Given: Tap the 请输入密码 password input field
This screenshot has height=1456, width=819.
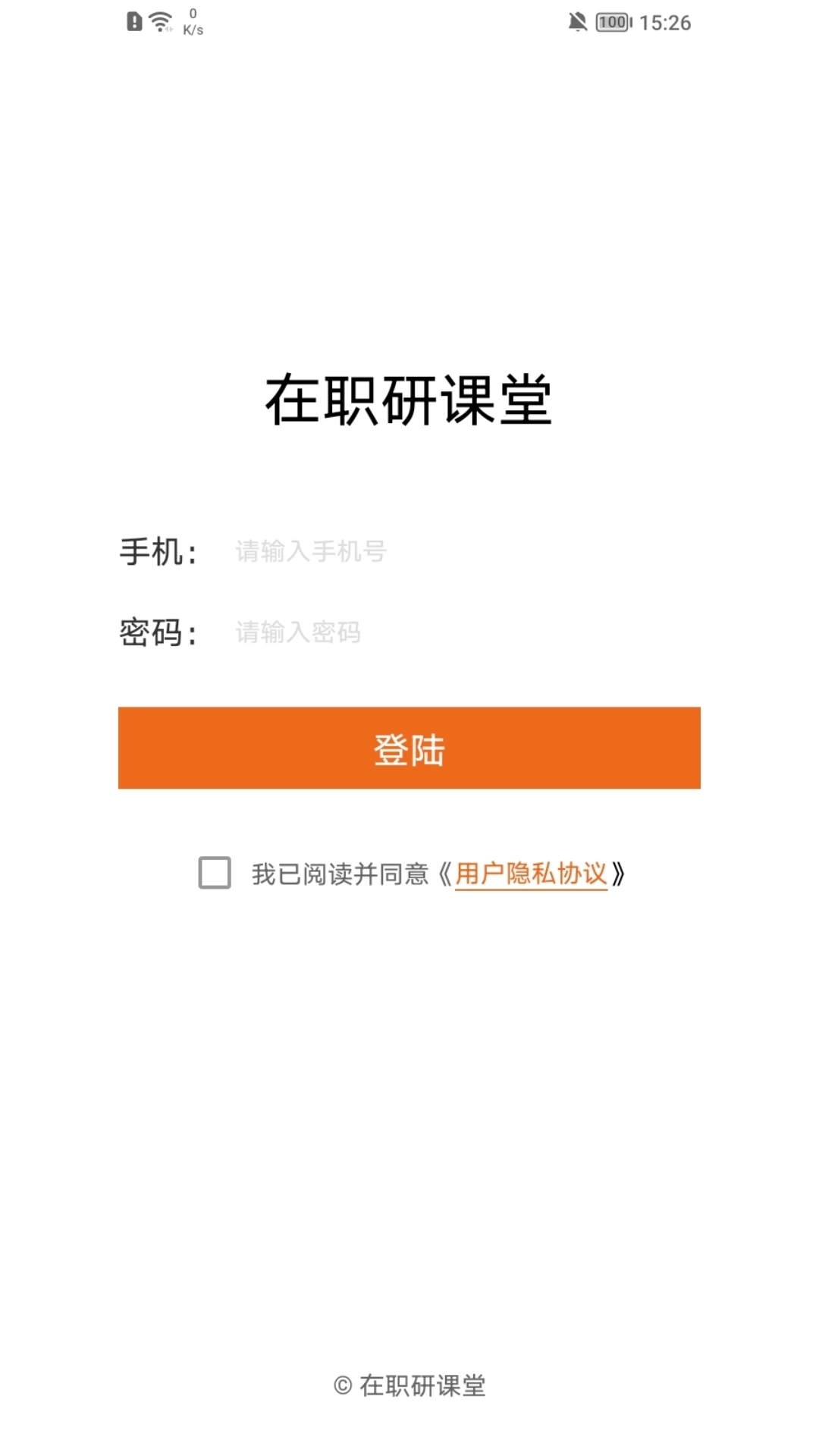Looking at the screenshot, I should [x=379, y=633].
